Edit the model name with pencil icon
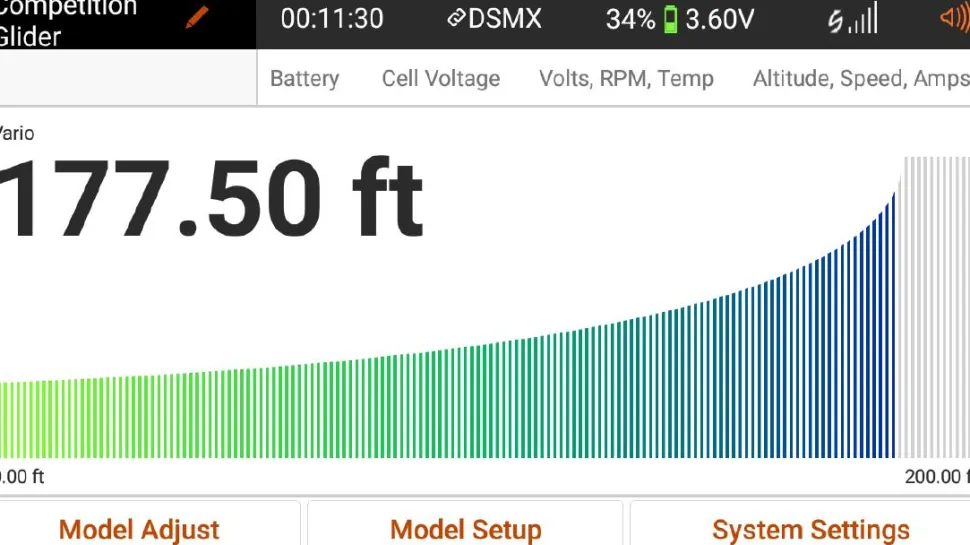The image size is (970, 545). 198,18
